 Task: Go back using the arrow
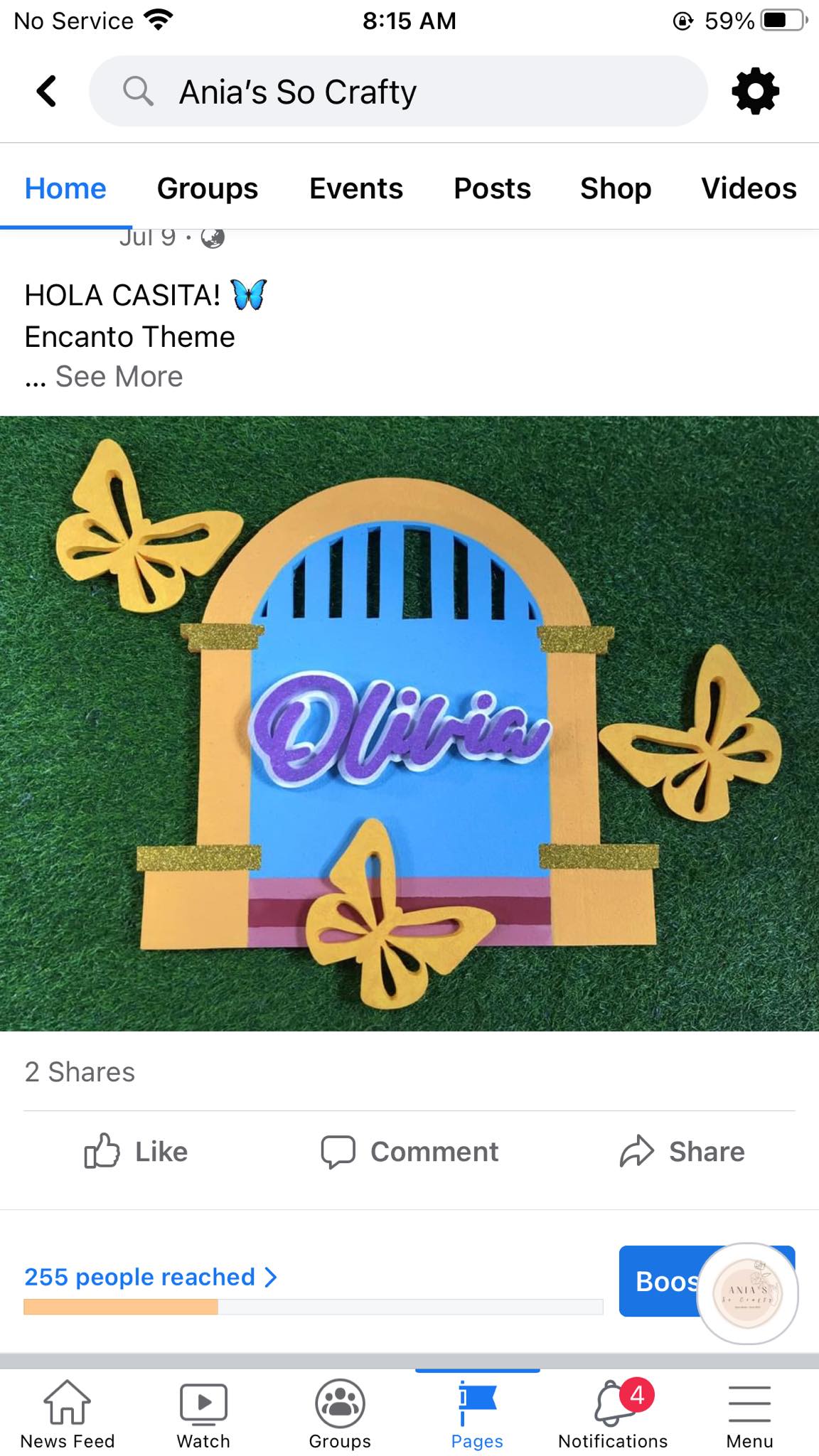point(47,91)
